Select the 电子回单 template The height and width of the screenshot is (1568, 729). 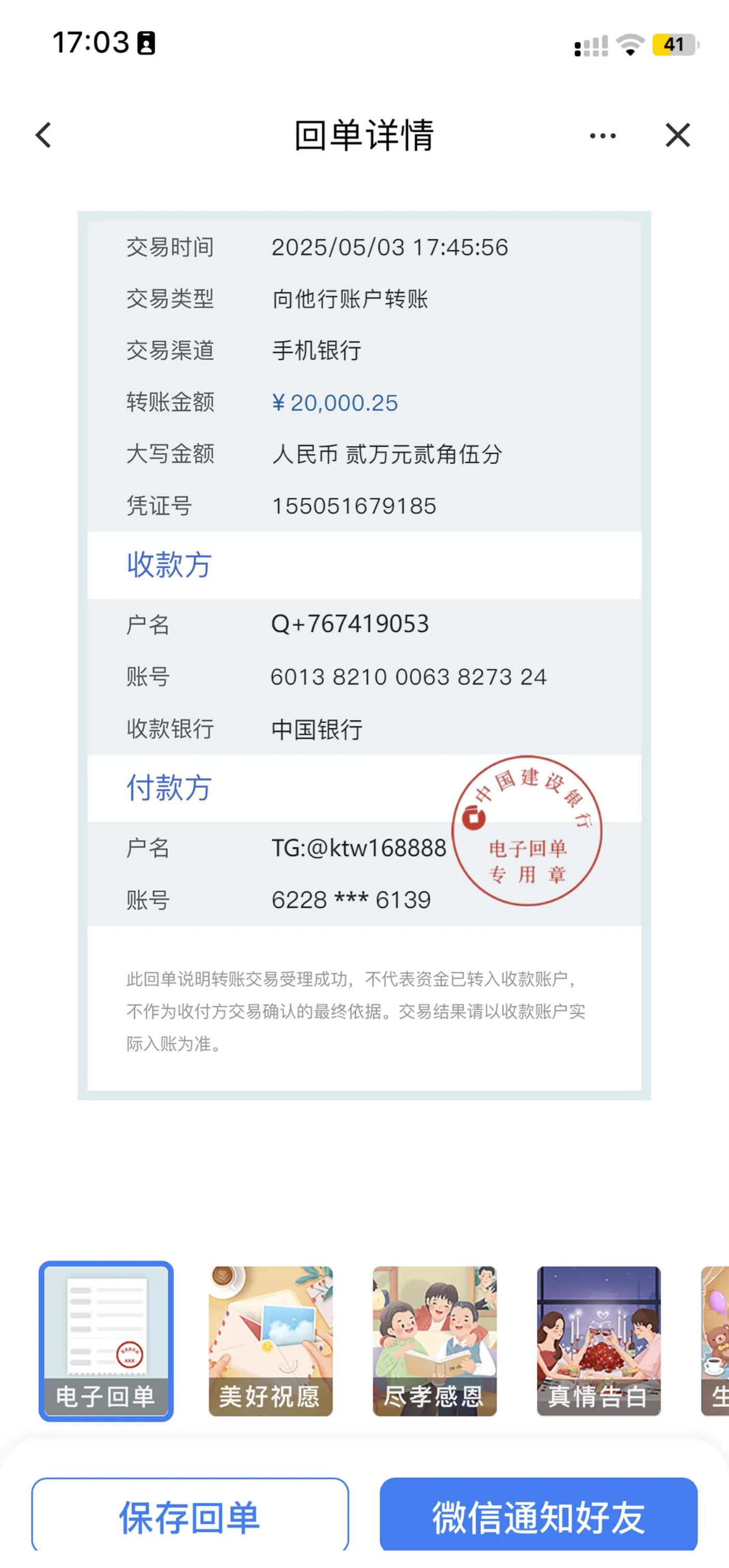(106, 1342)
